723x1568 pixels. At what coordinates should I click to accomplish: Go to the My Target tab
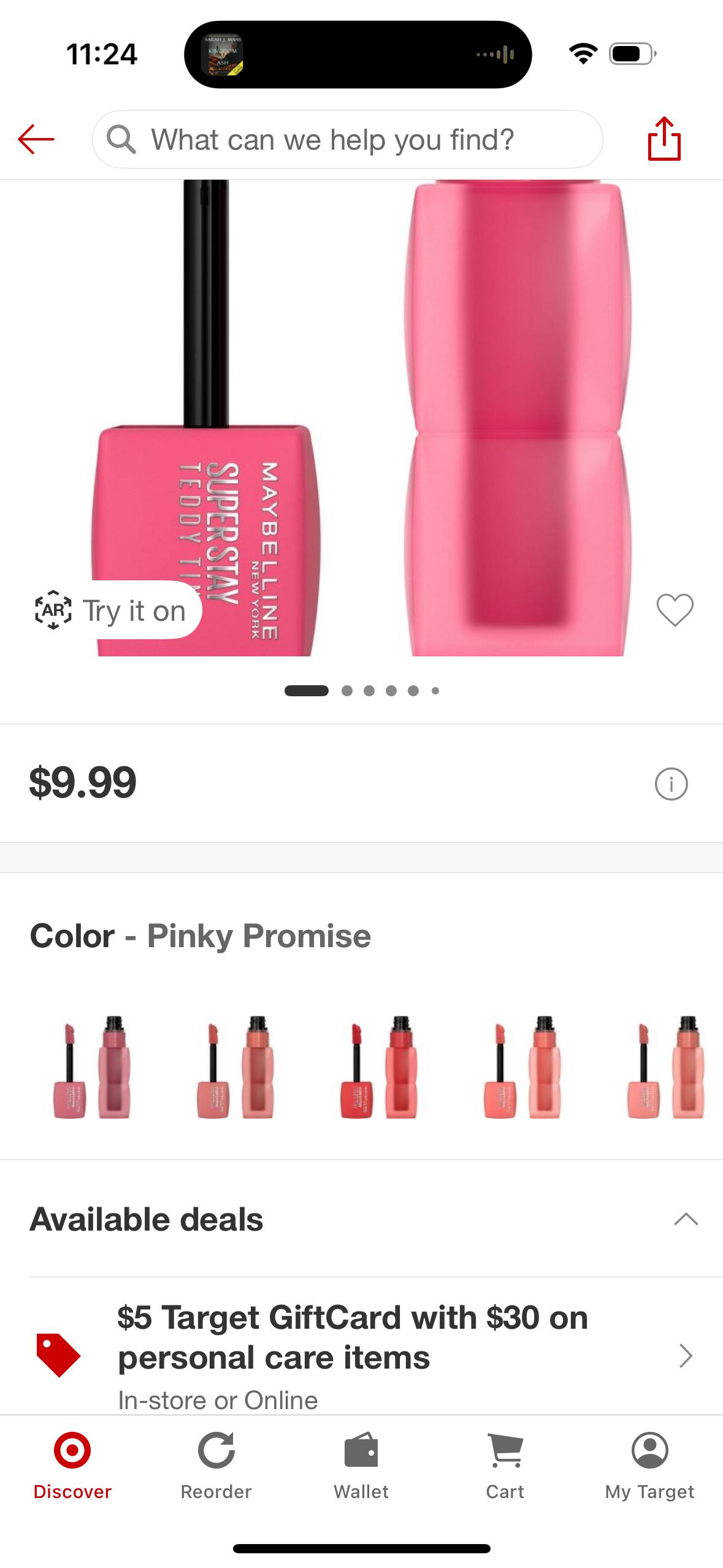tap(649, 1465)
